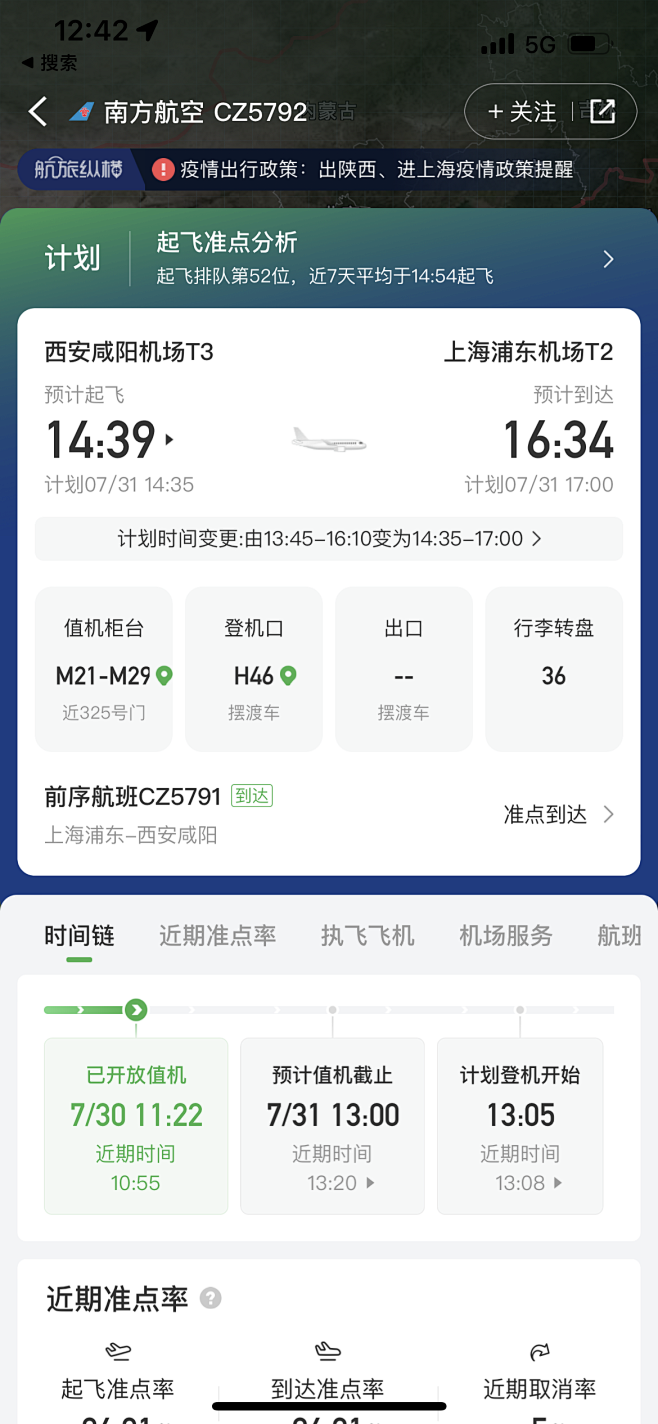Go back using the top-left arrow

point(38,111)
